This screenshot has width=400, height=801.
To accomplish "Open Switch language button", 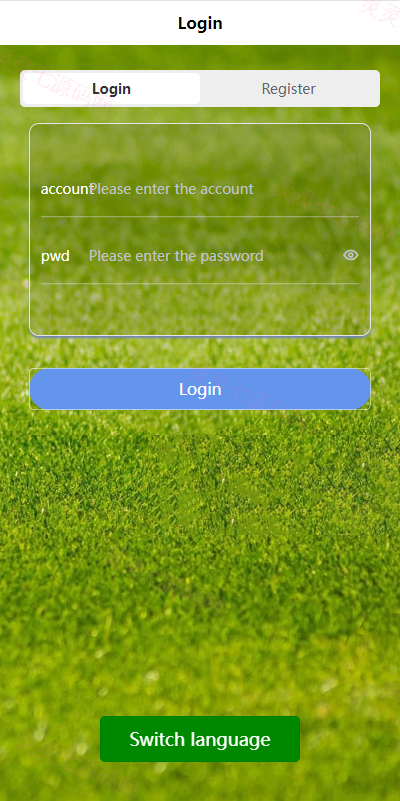I will 200,739.
